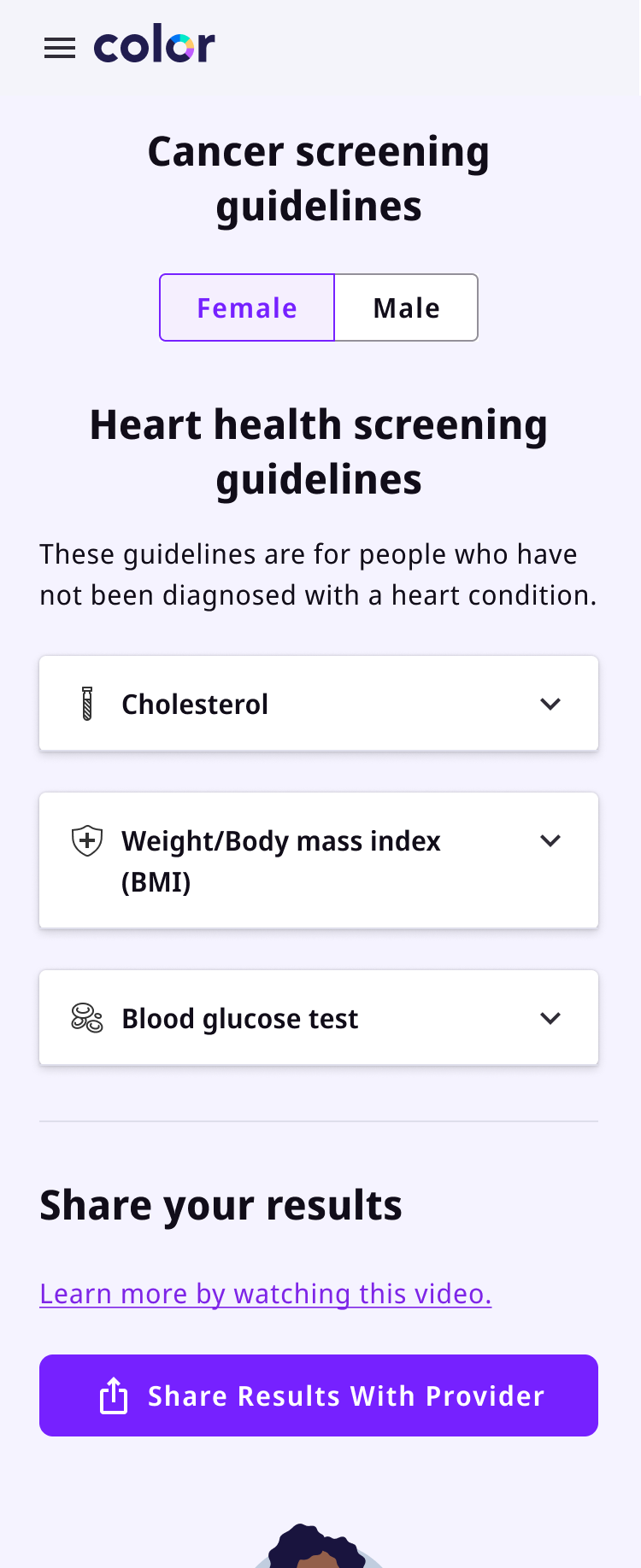
Task: Expand the Cholesterol section
Action: [x=319, y=704]
